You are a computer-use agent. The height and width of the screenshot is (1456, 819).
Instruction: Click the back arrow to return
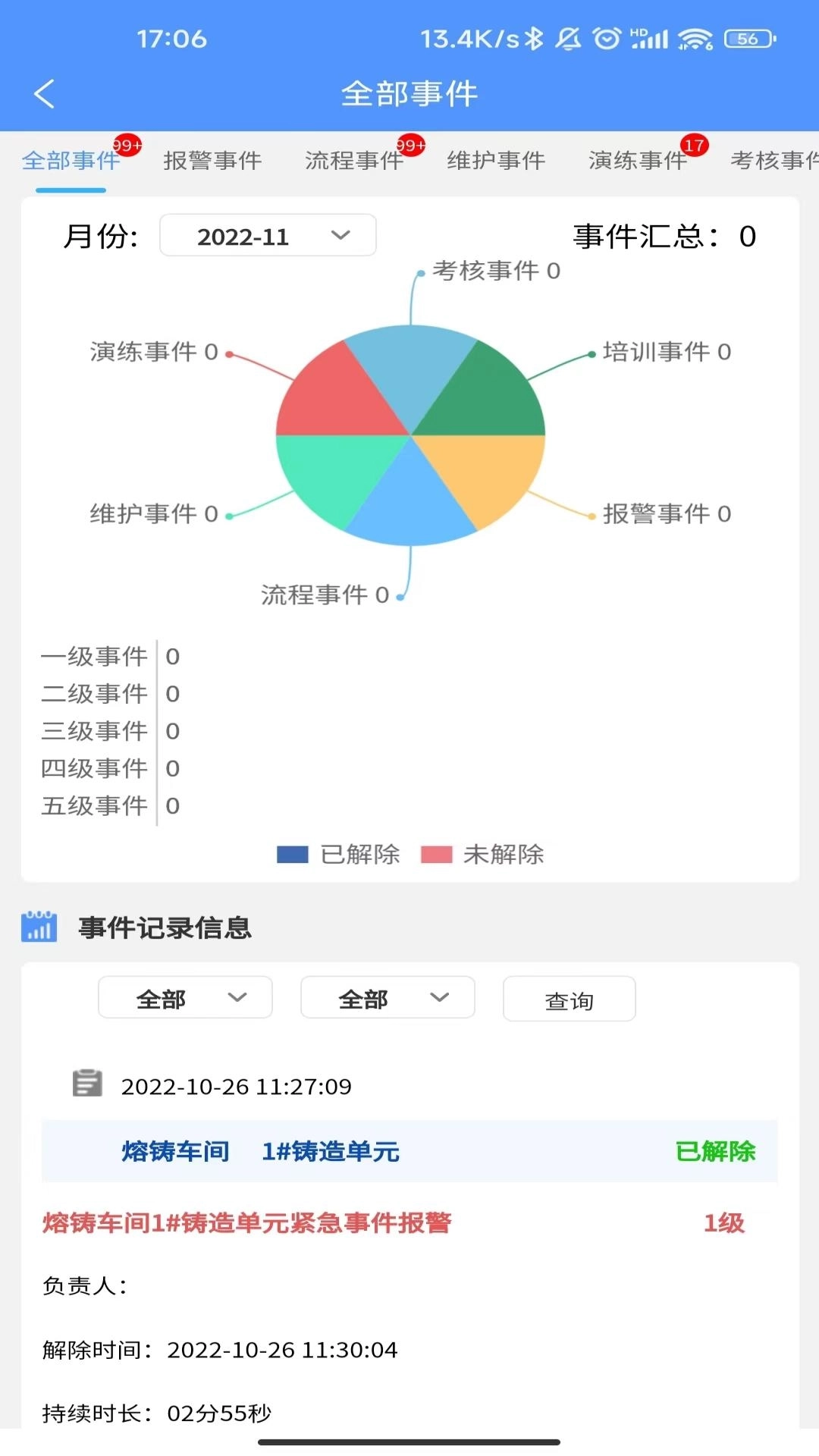pyautogui.click(x=43, y=93)
